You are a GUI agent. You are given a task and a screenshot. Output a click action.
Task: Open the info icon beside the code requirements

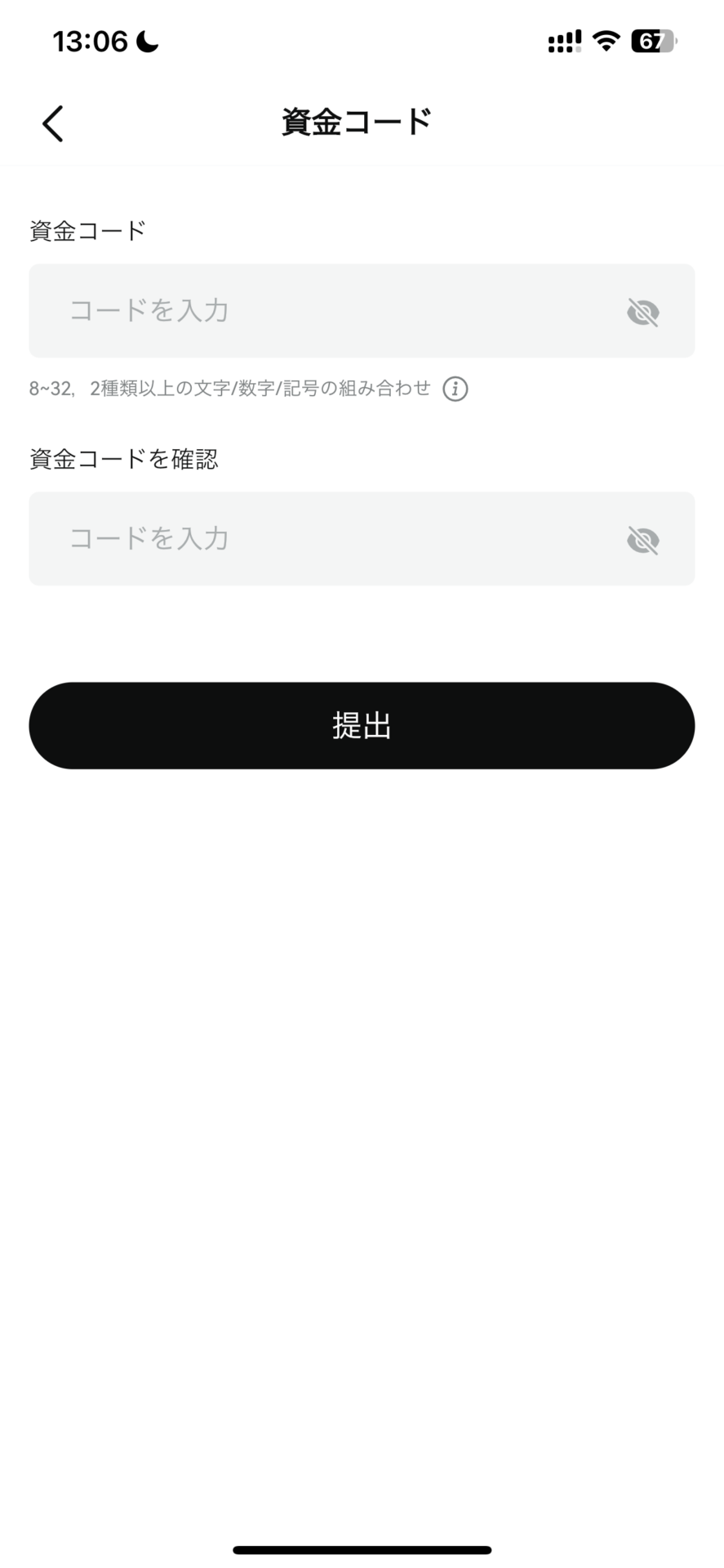click(455, 389)
